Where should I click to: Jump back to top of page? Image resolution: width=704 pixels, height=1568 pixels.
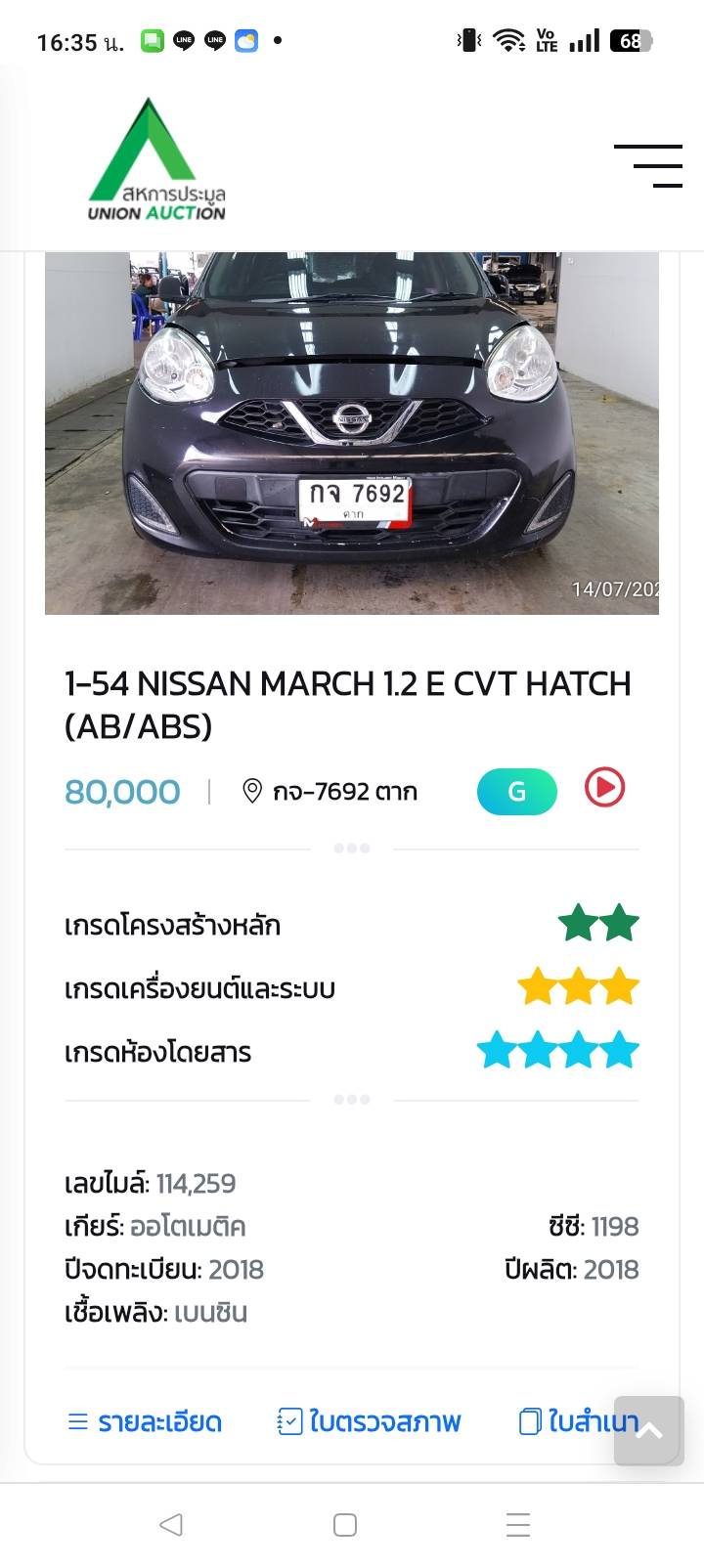(648, 1430)
